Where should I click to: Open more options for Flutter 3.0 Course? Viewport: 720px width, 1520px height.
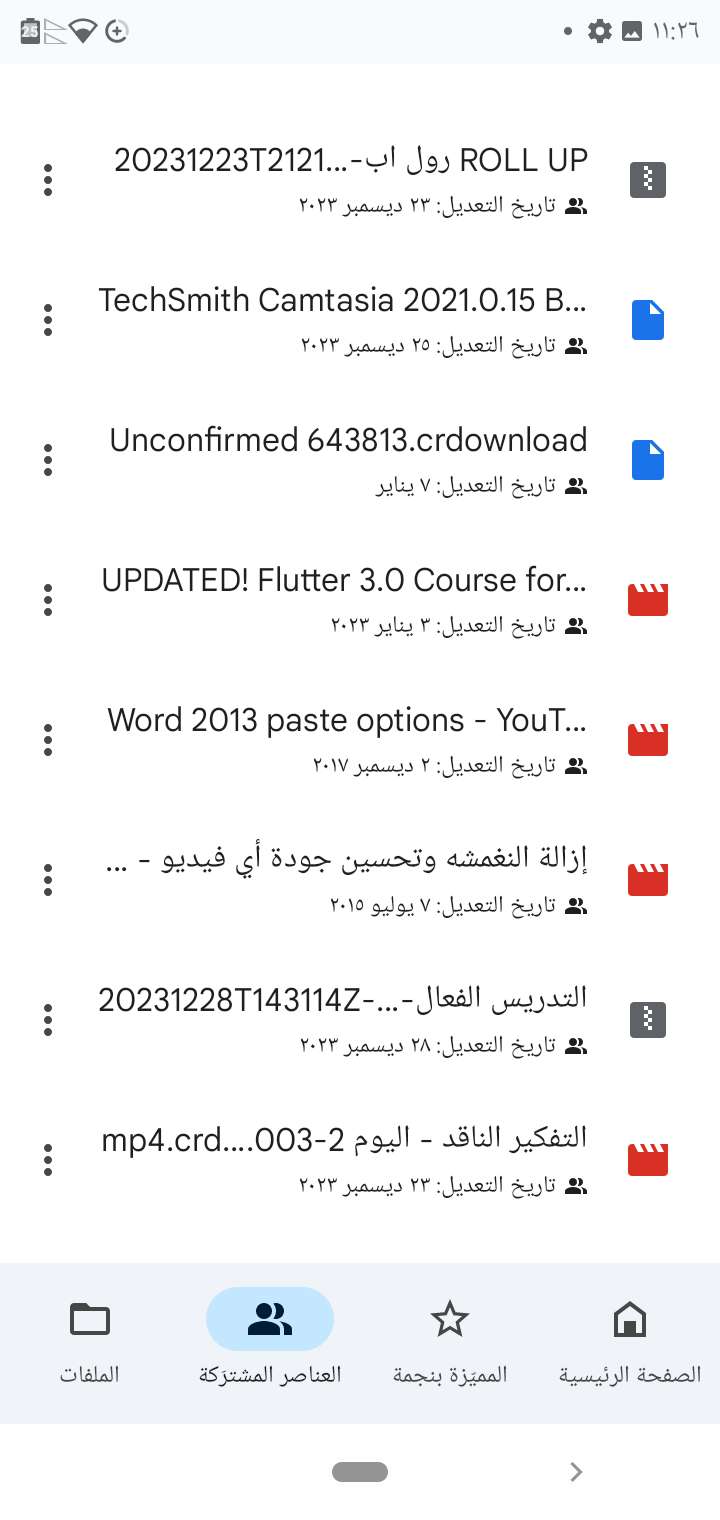tap(48, 600)
